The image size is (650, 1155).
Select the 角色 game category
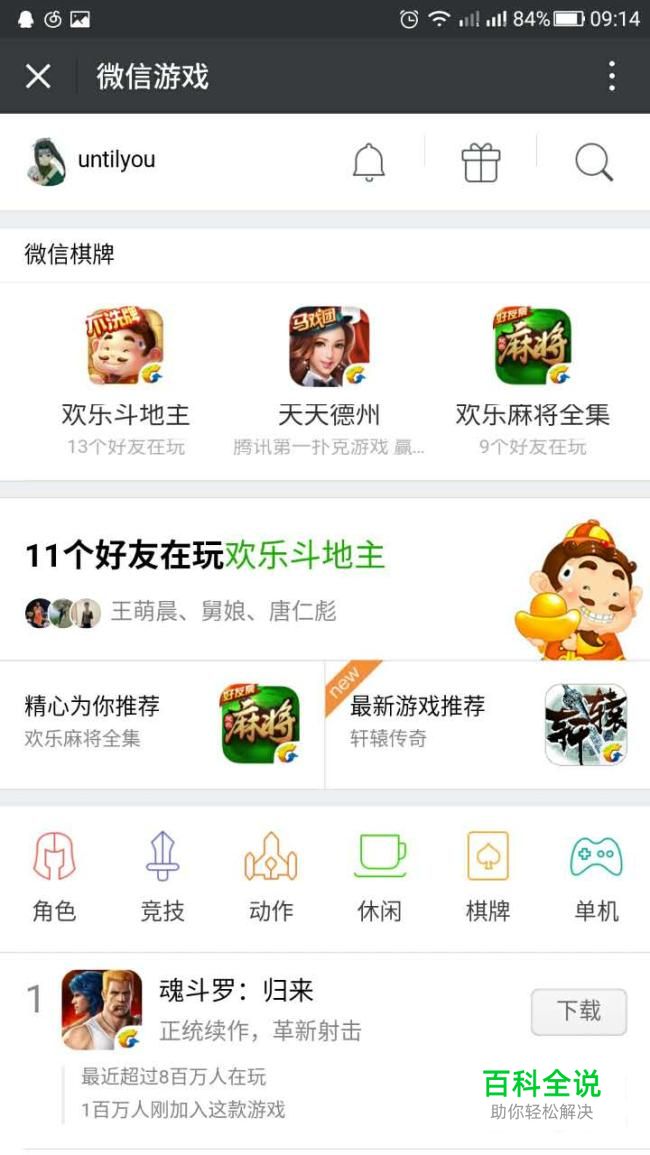point(54,877)
